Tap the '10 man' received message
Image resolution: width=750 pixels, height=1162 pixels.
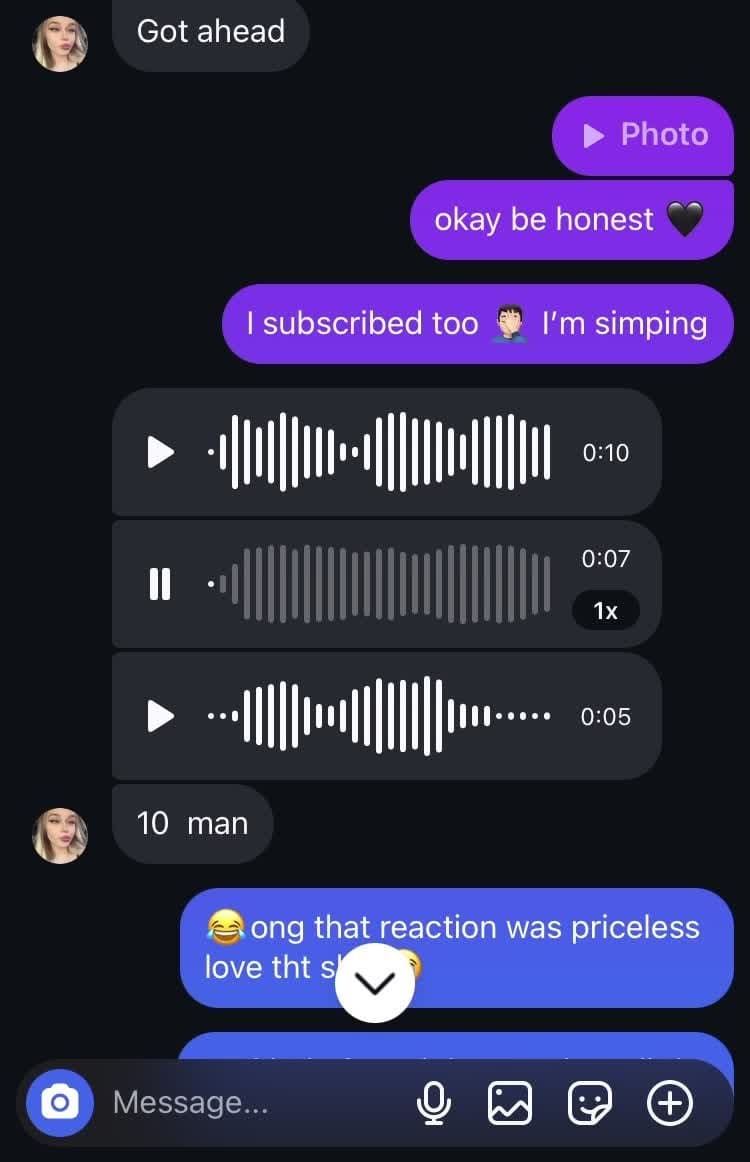point(191,823)
